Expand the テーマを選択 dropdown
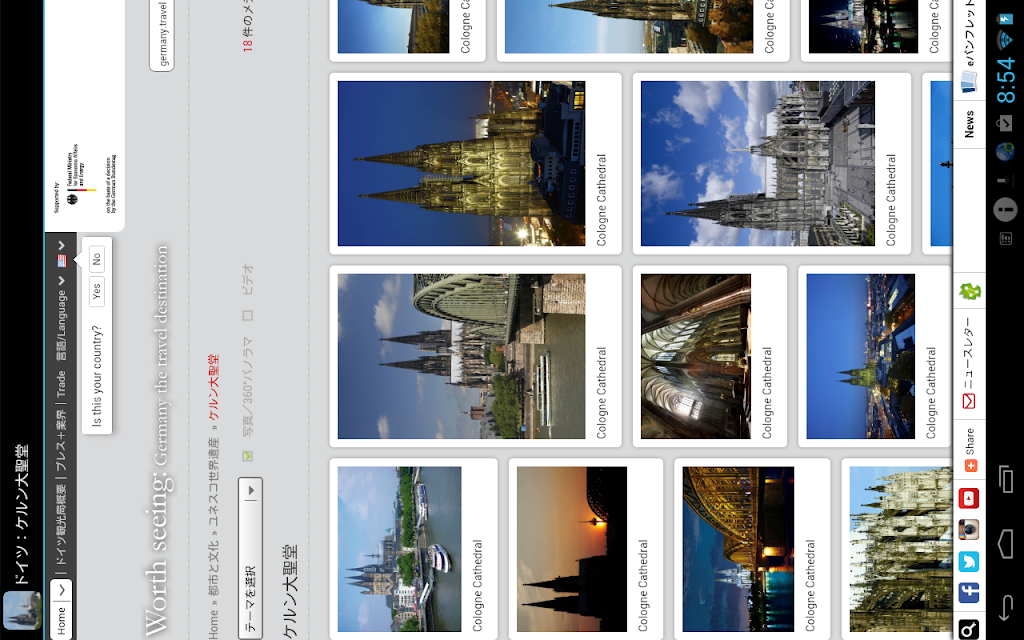This screenshot has width=1024, height=640. click(x=250, y=558)
